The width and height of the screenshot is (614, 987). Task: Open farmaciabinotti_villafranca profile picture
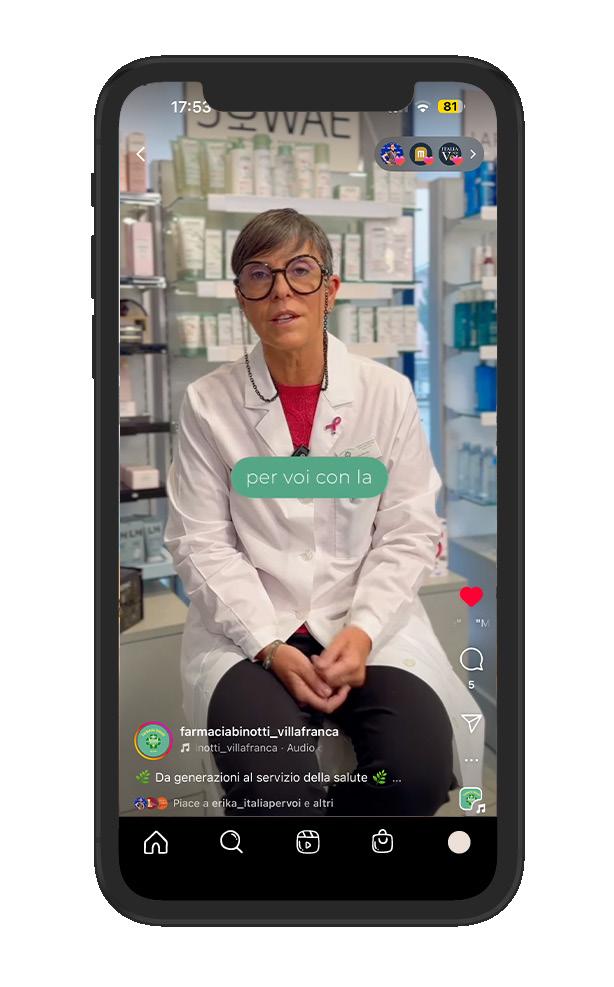click(x=153, y=740)
